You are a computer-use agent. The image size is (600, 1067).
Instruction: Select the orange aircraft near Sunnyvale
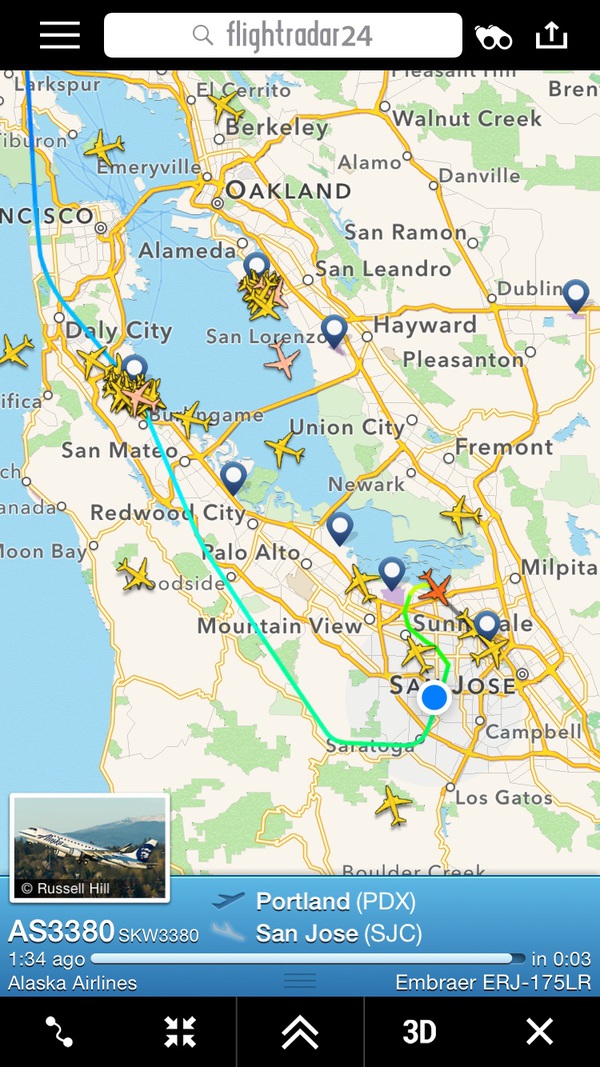435,587
